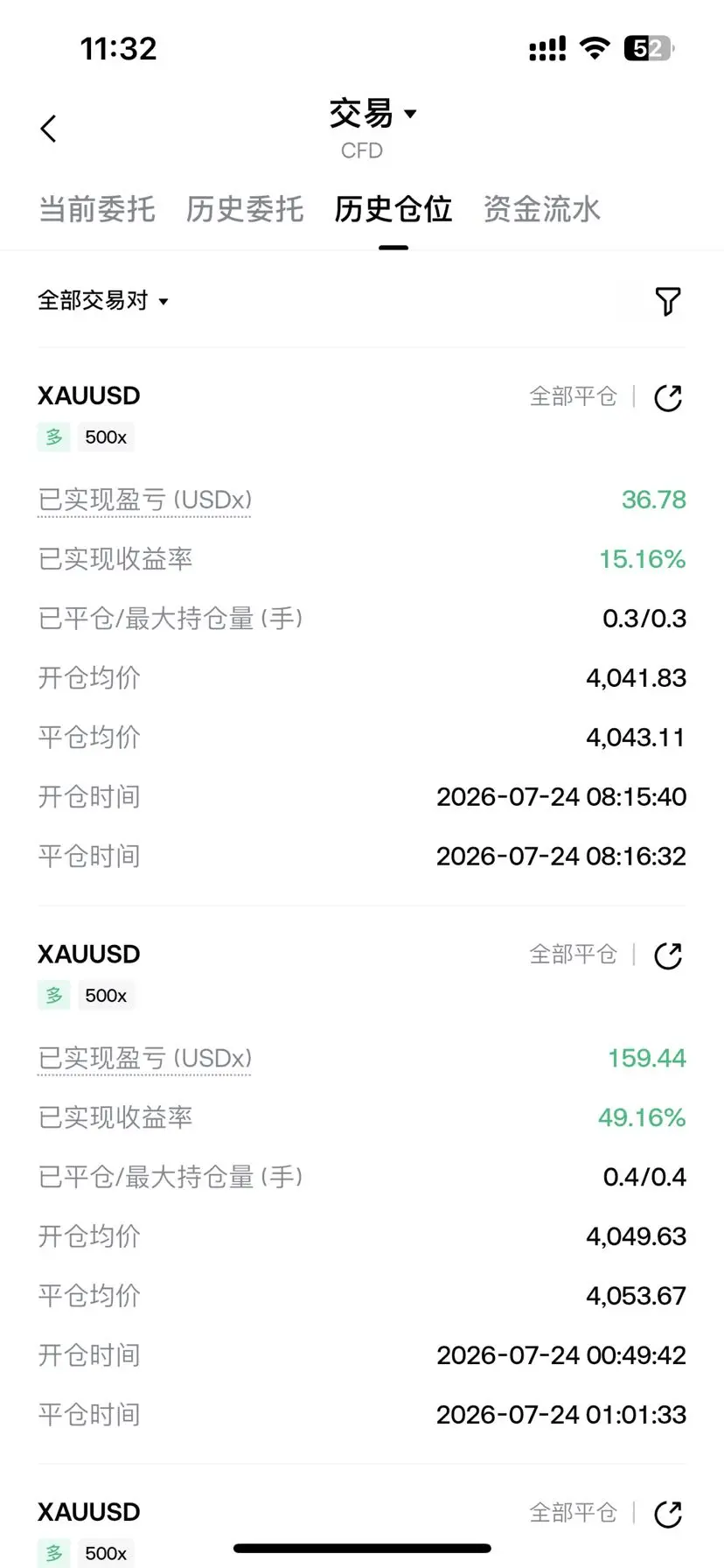Select the 历史仓位 tab
Viewport: 724px width, 1568px height.
tap(393, 210)
